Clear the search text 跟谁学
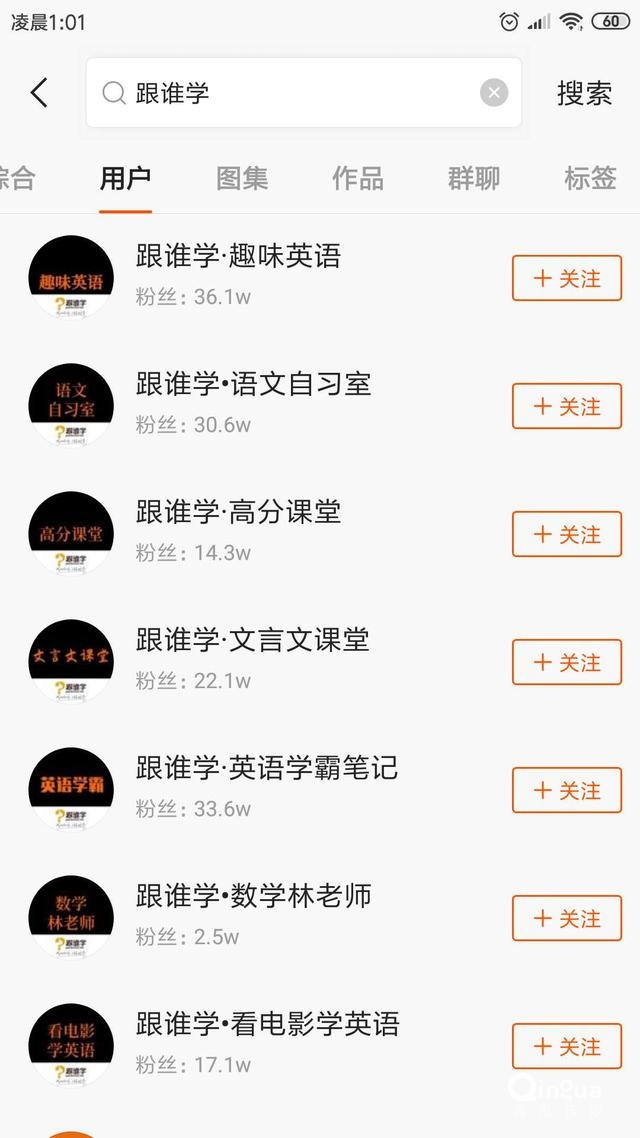This screenshot has width=640, height=1138. (x=493, y=93)
